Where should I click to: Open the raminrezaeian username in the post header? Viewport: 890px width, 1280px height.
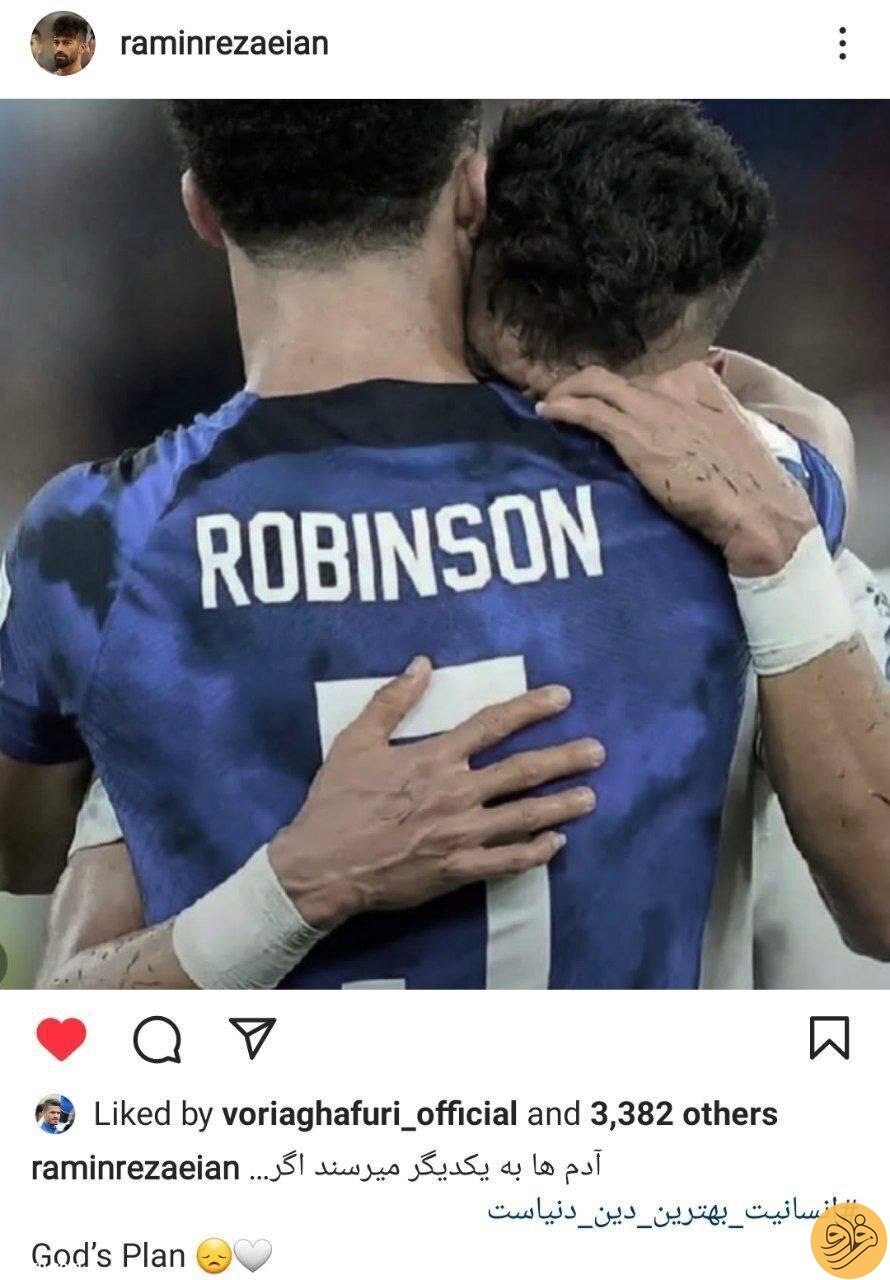tap(224, 43)
